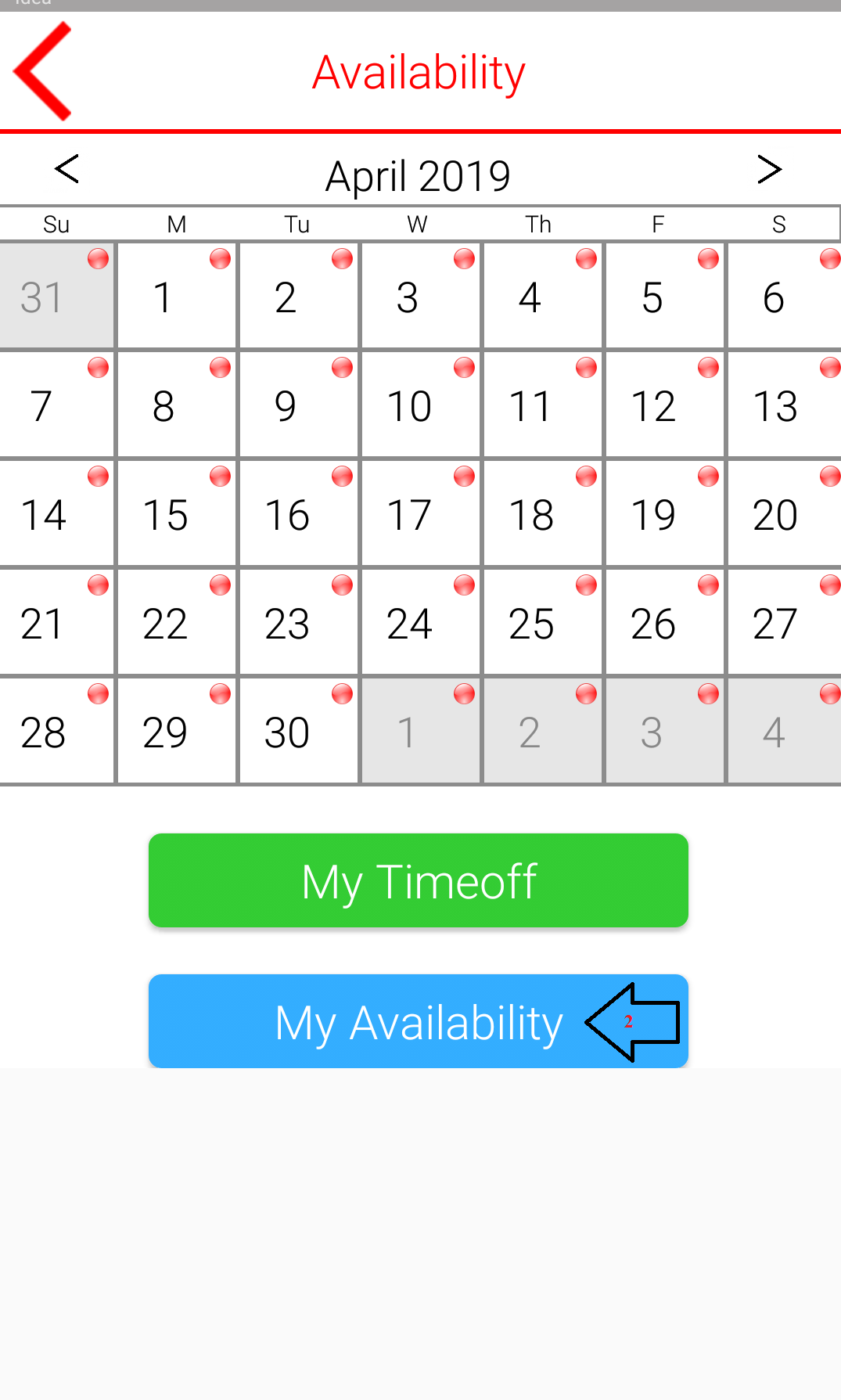Select April 19 on the calendar
The width and height of the screenshot is (841, 1400).
(x=665, y=514)
